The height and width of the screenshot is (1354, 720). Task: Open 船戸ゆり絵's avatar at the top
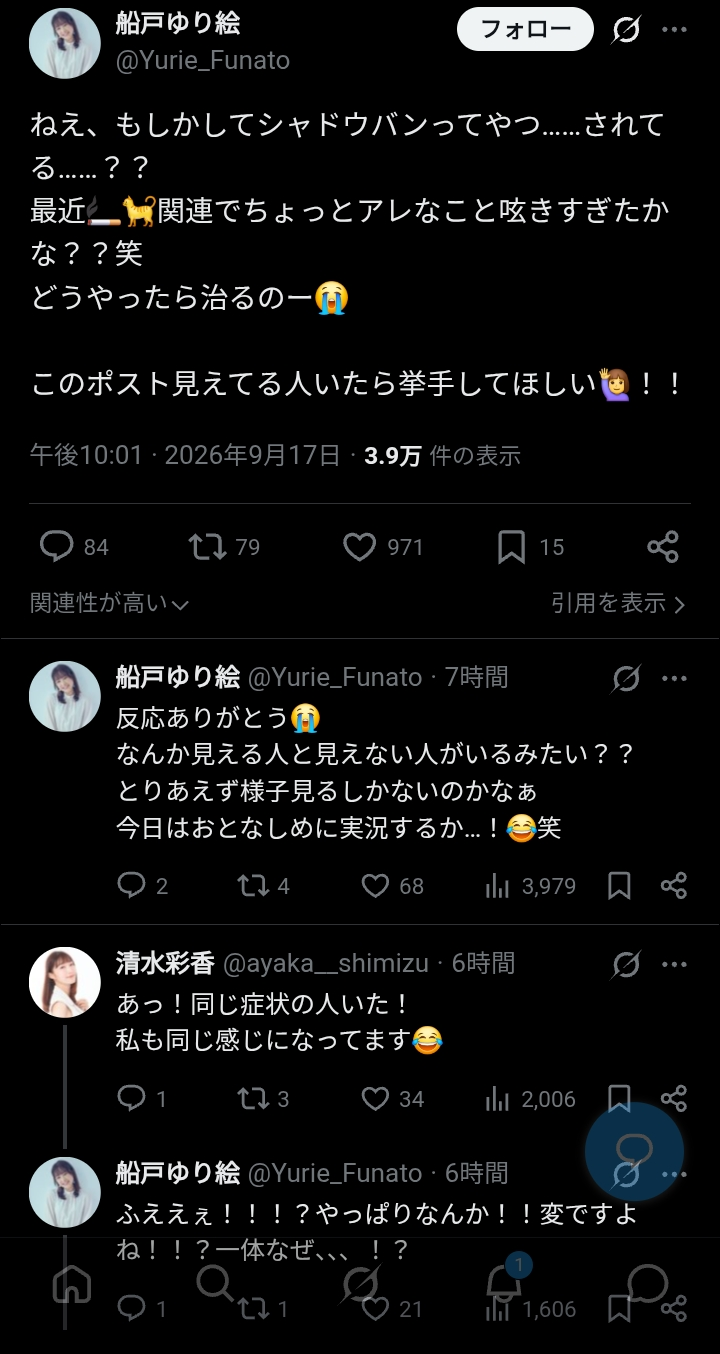pos(65,42)
